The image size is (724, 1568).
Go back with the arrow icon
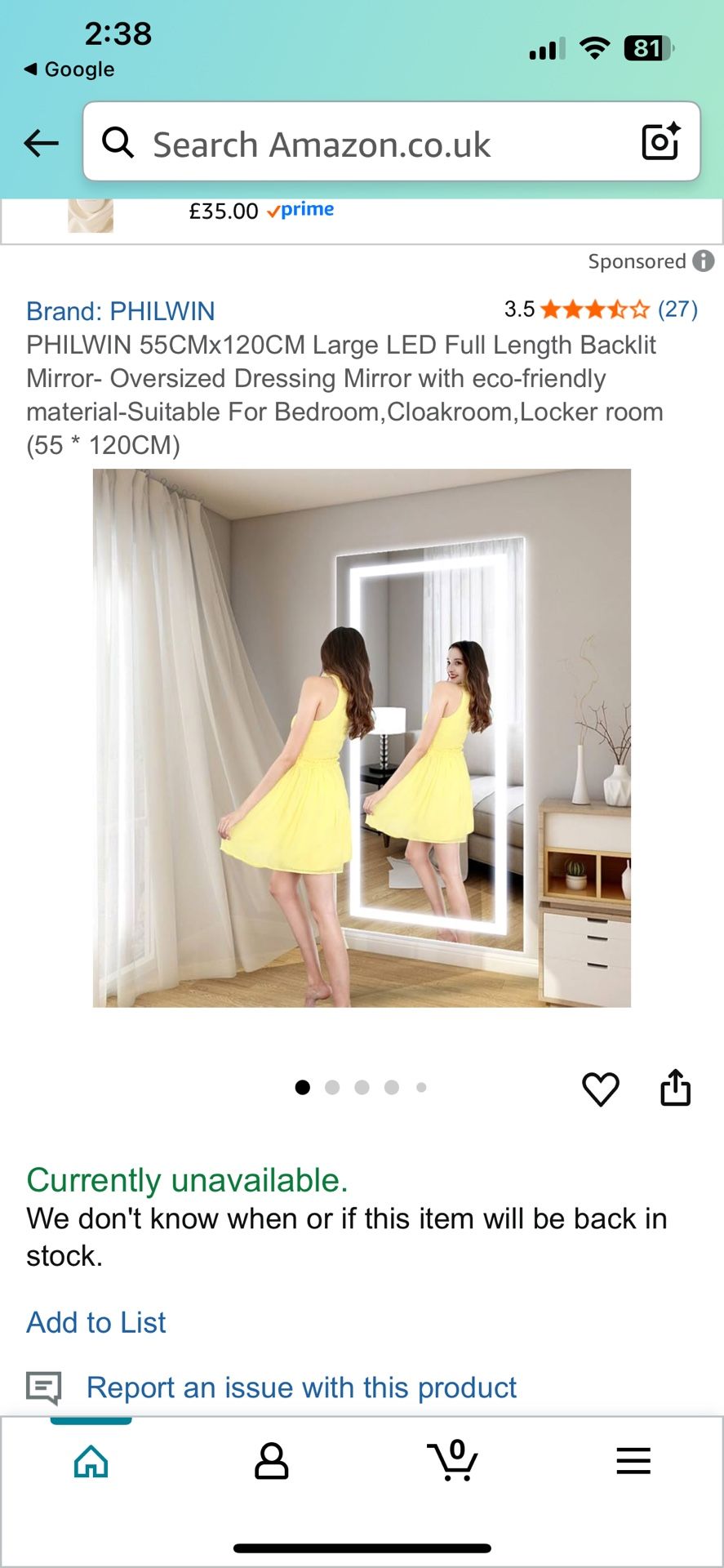41,143
